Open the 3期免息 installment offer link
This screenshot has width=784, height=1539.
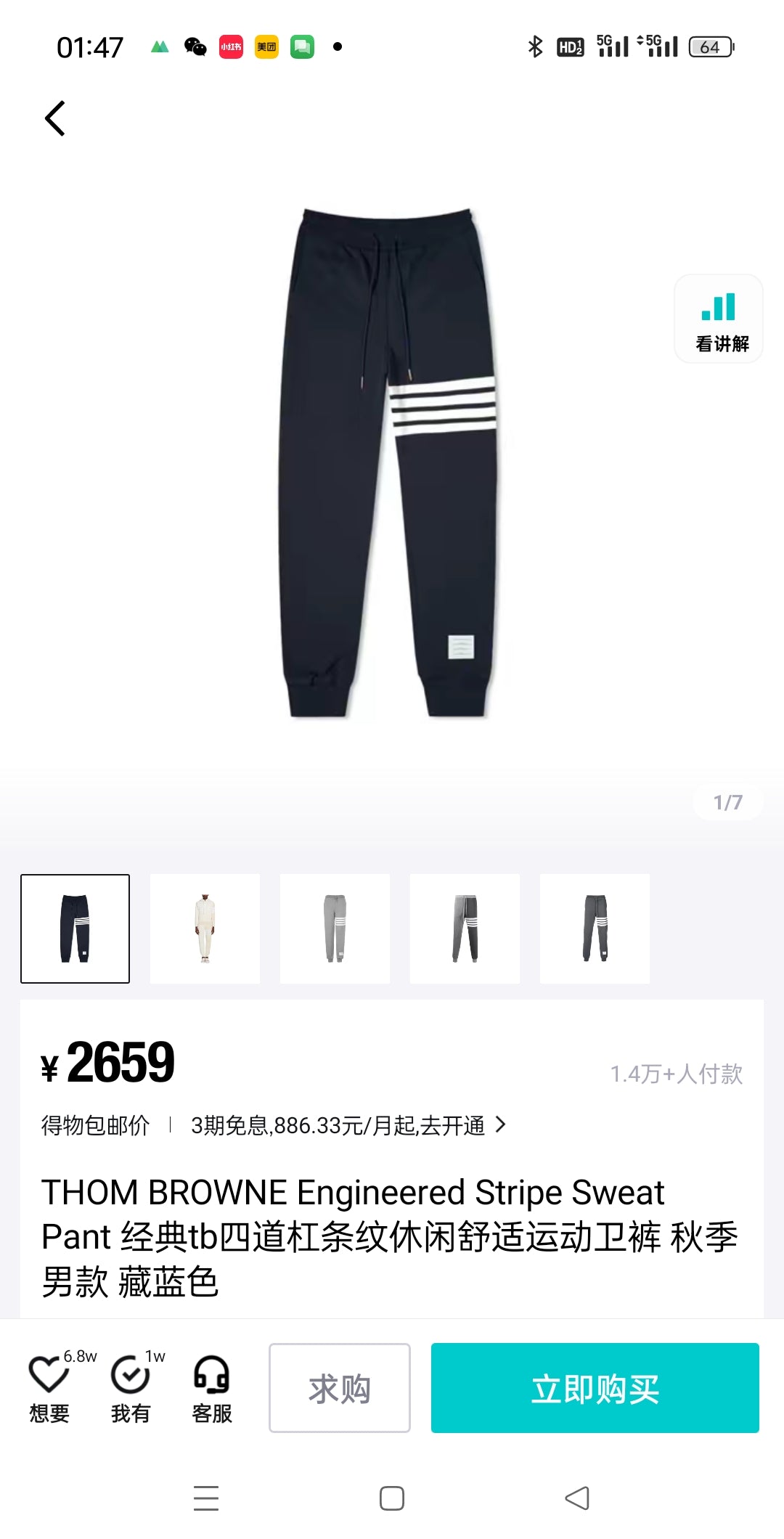click(348, 1125)
